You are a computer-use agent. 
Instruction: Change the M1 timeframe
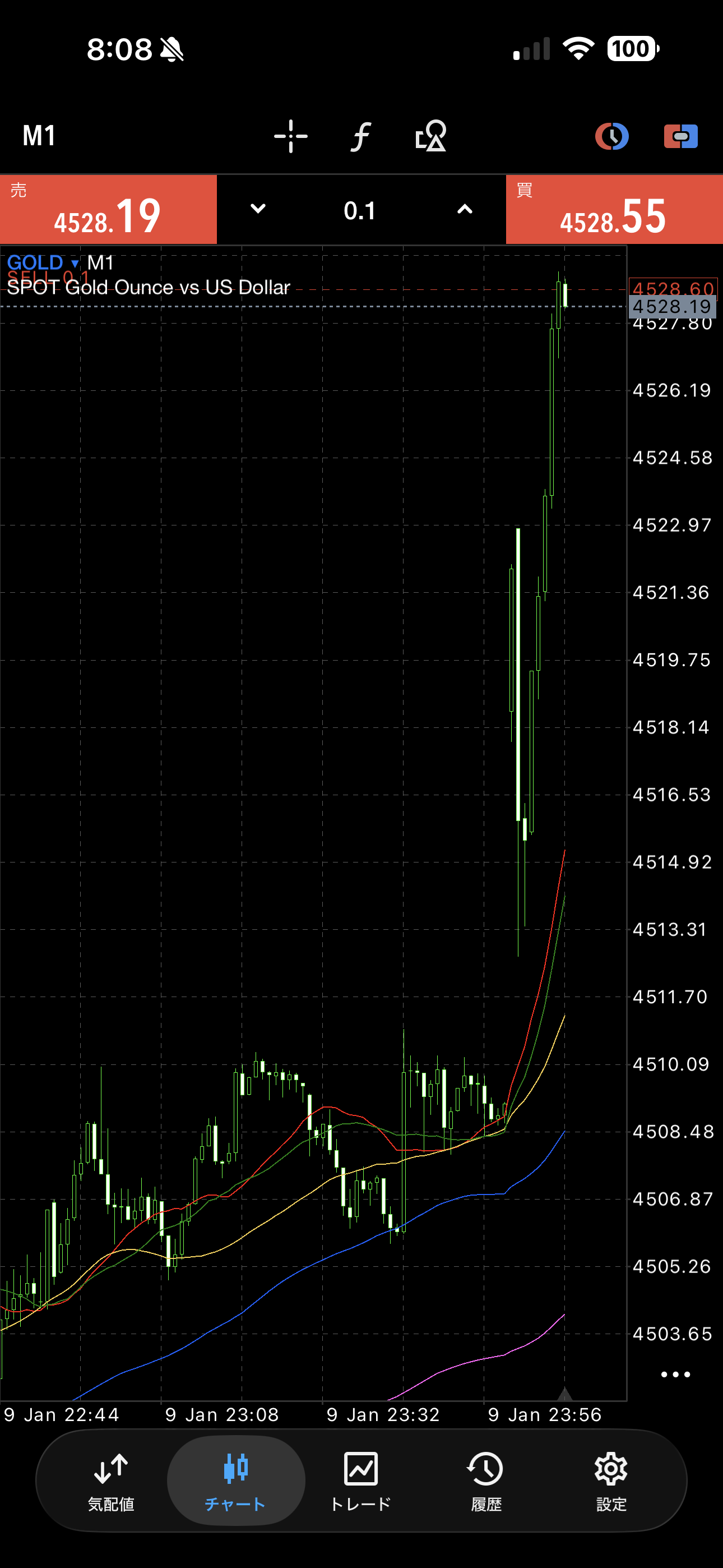(x=39, y=136)
